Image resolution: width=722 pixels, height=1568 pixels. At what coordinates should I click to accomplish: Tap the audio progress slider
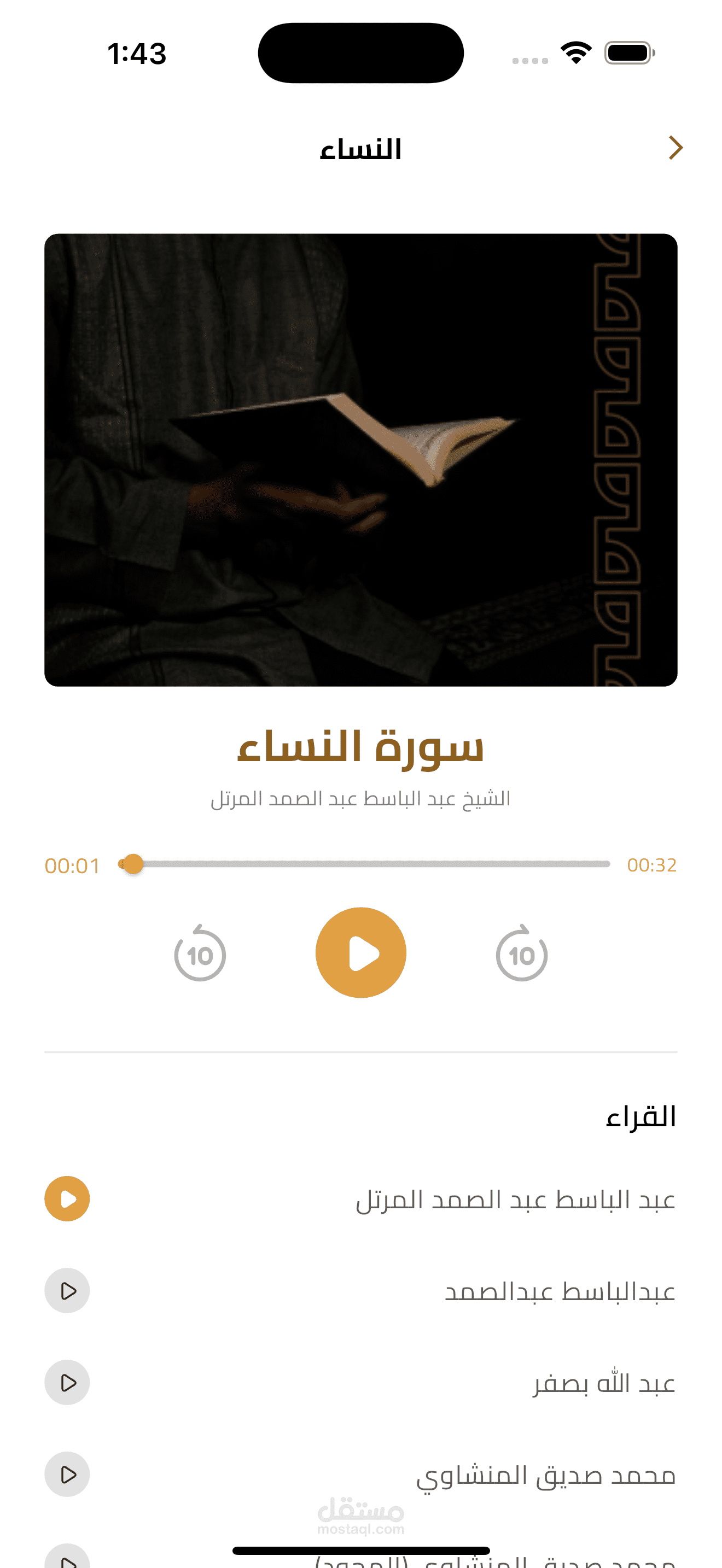[365, 864]
